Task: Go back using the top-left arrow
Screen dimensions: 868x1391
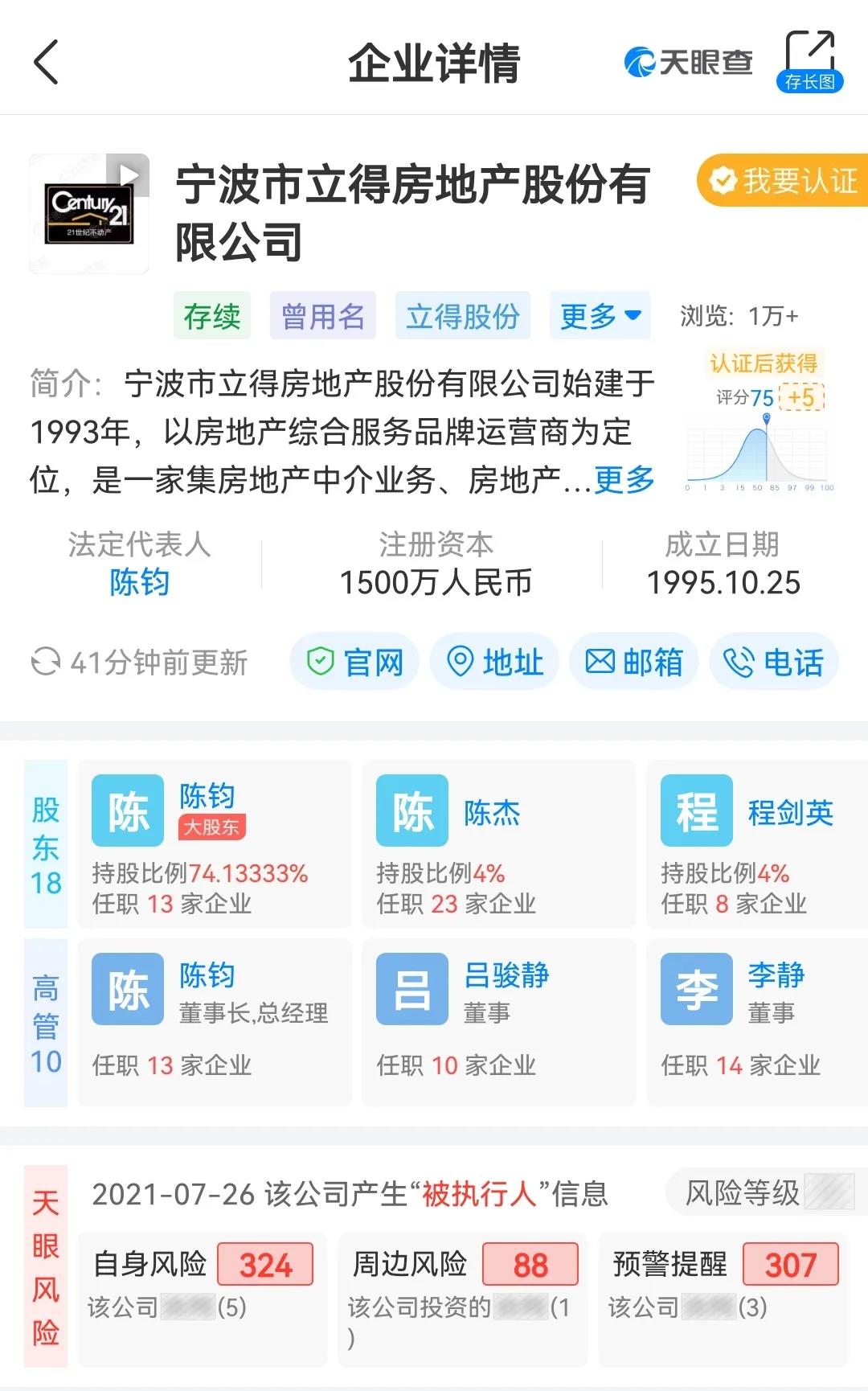Action: coord(47,62)
